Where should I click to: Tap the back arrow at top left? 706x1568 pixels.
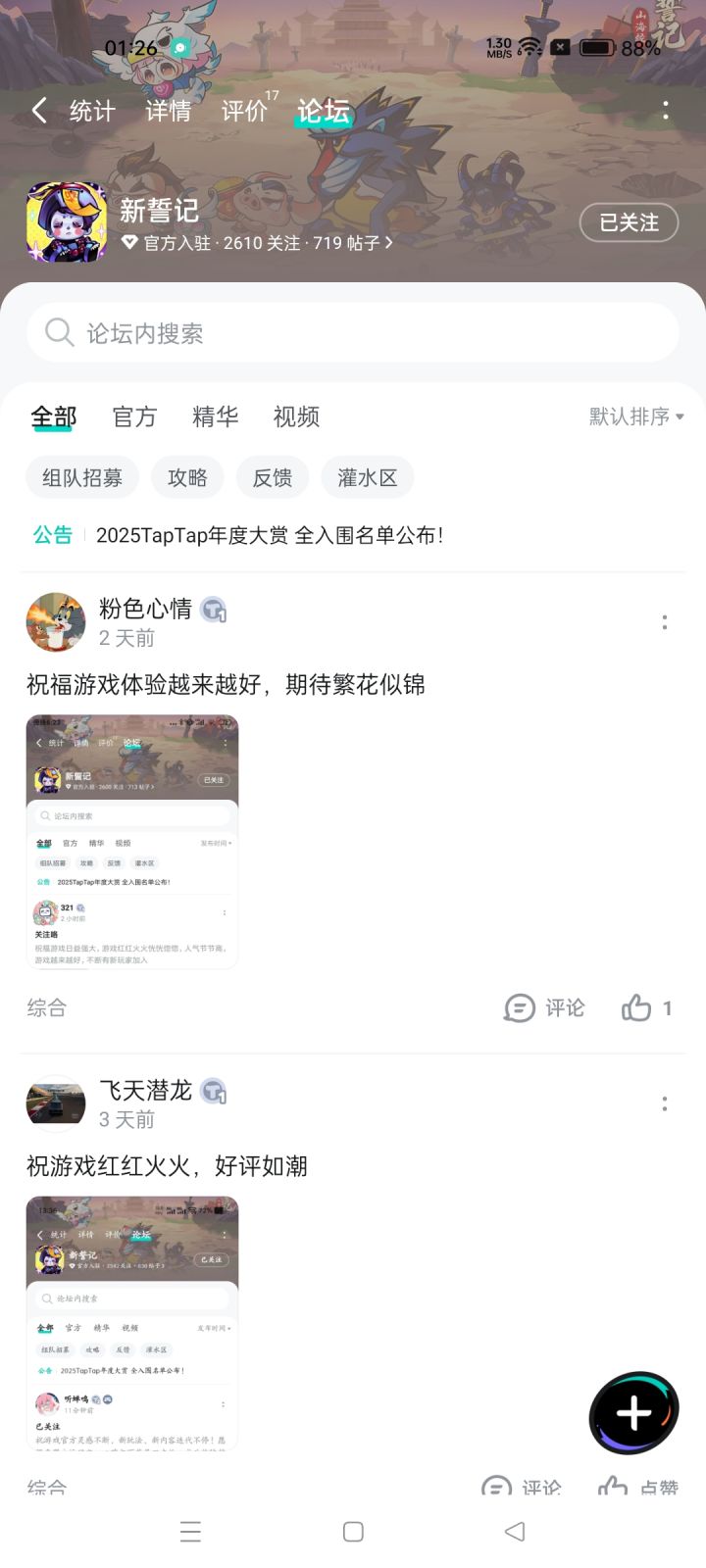point(39,110)
